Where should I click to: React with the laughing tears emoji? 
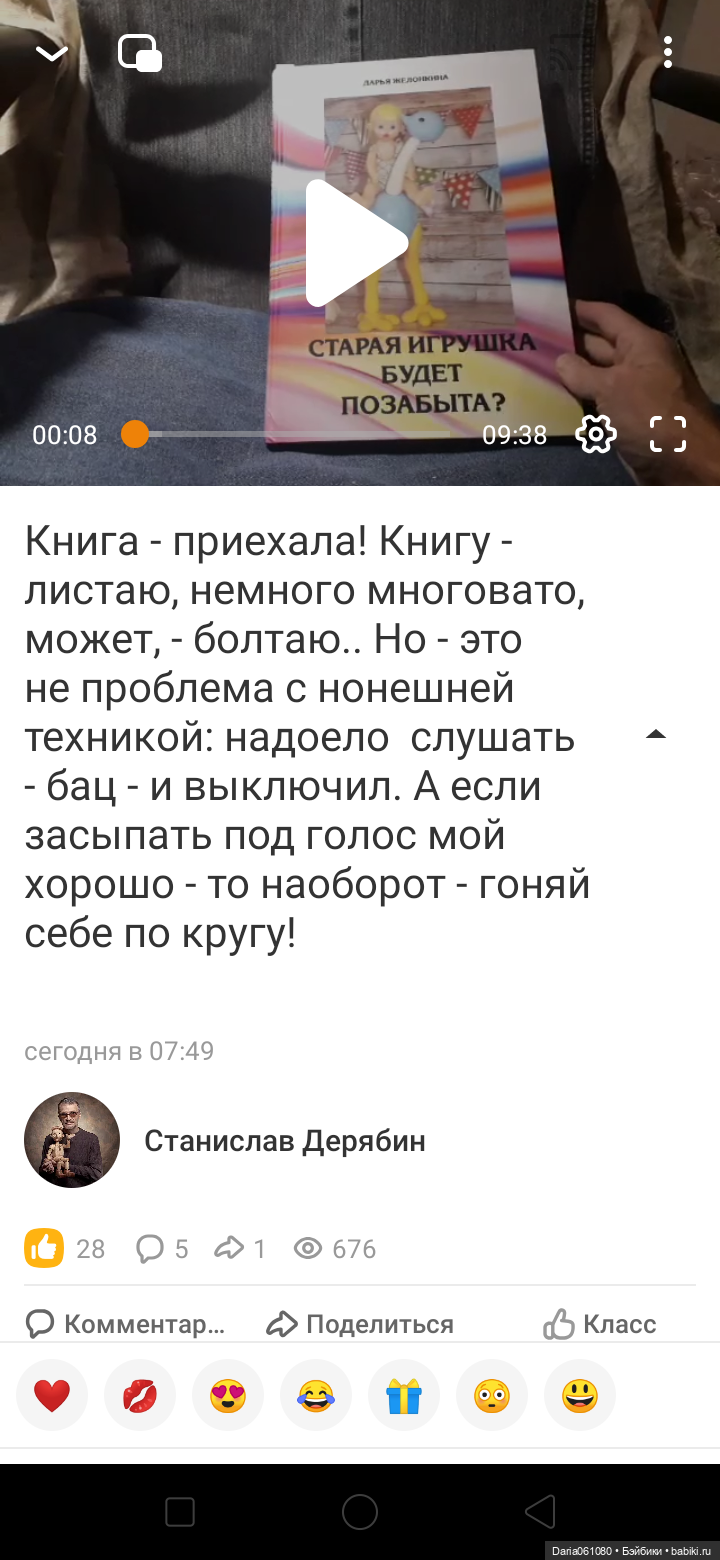click(x=316, y=1395)
